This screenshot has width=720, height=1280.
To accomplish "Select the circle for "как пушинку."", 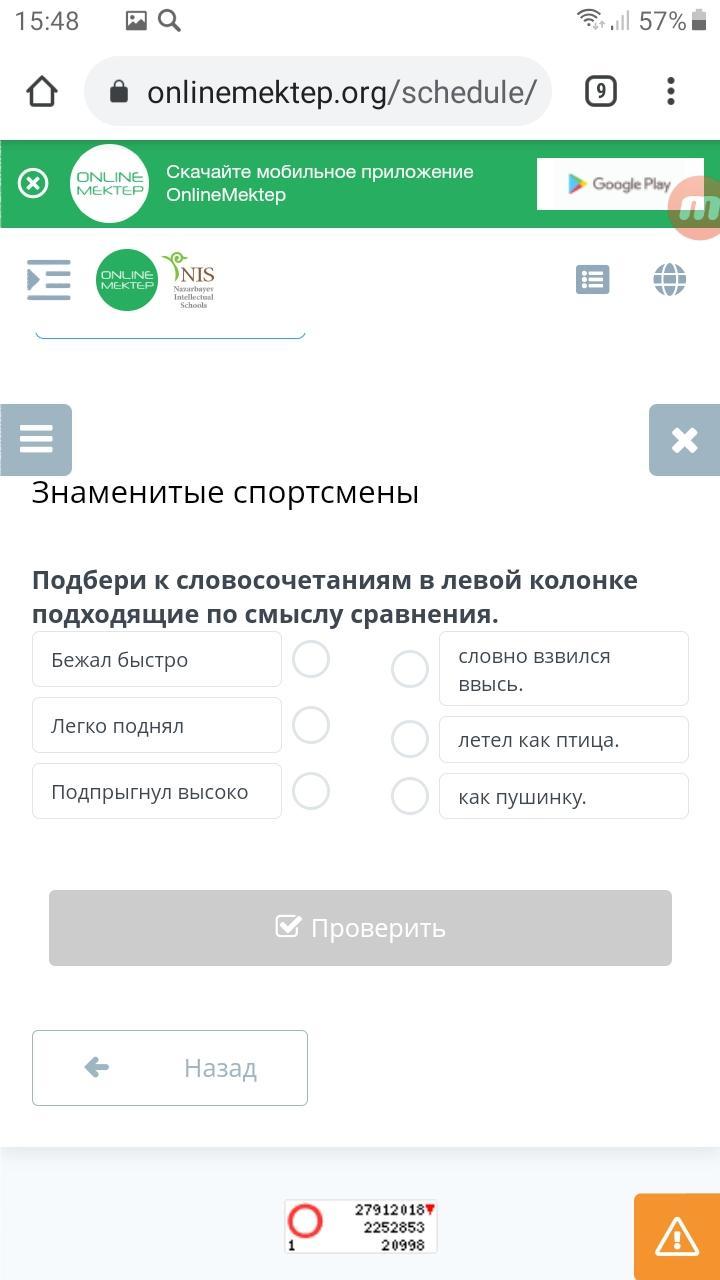I will coord(410,796).
